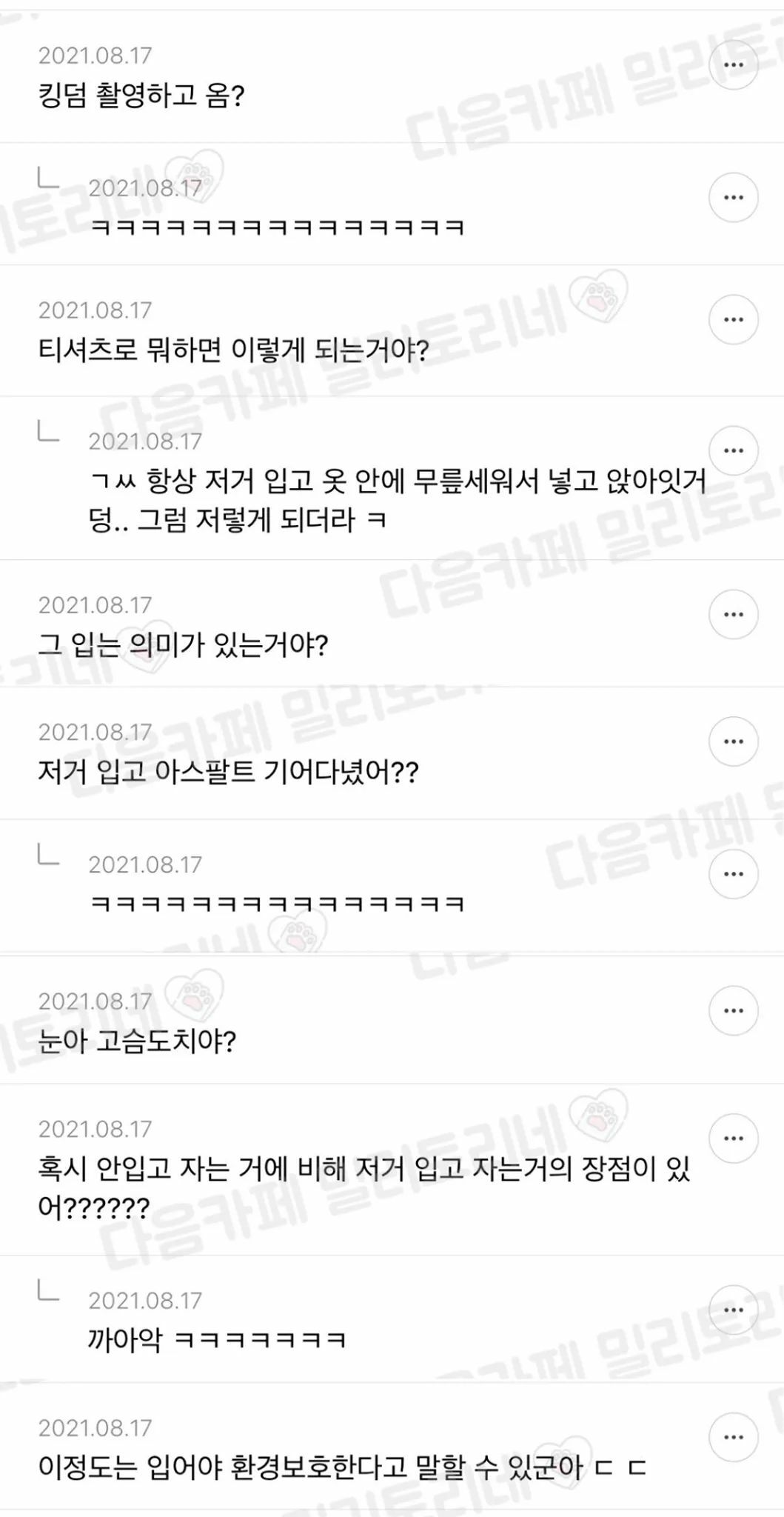
Task: Tap the ⋯ menu on "티셔츠로 뭐하면 이렇게 되는거야?"
Action: pos(733,319)
